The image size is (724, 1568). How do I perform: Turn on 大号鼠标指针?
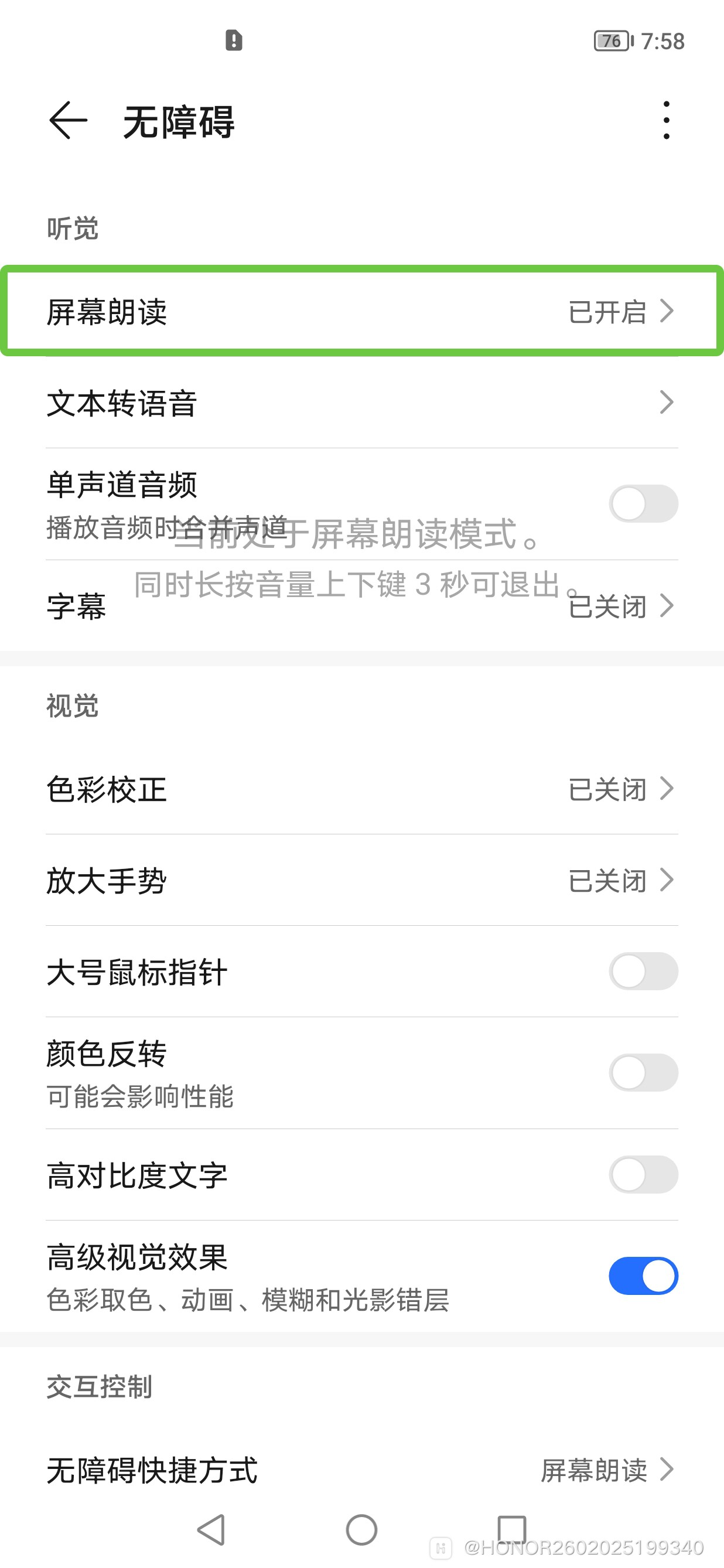[643, 971]
